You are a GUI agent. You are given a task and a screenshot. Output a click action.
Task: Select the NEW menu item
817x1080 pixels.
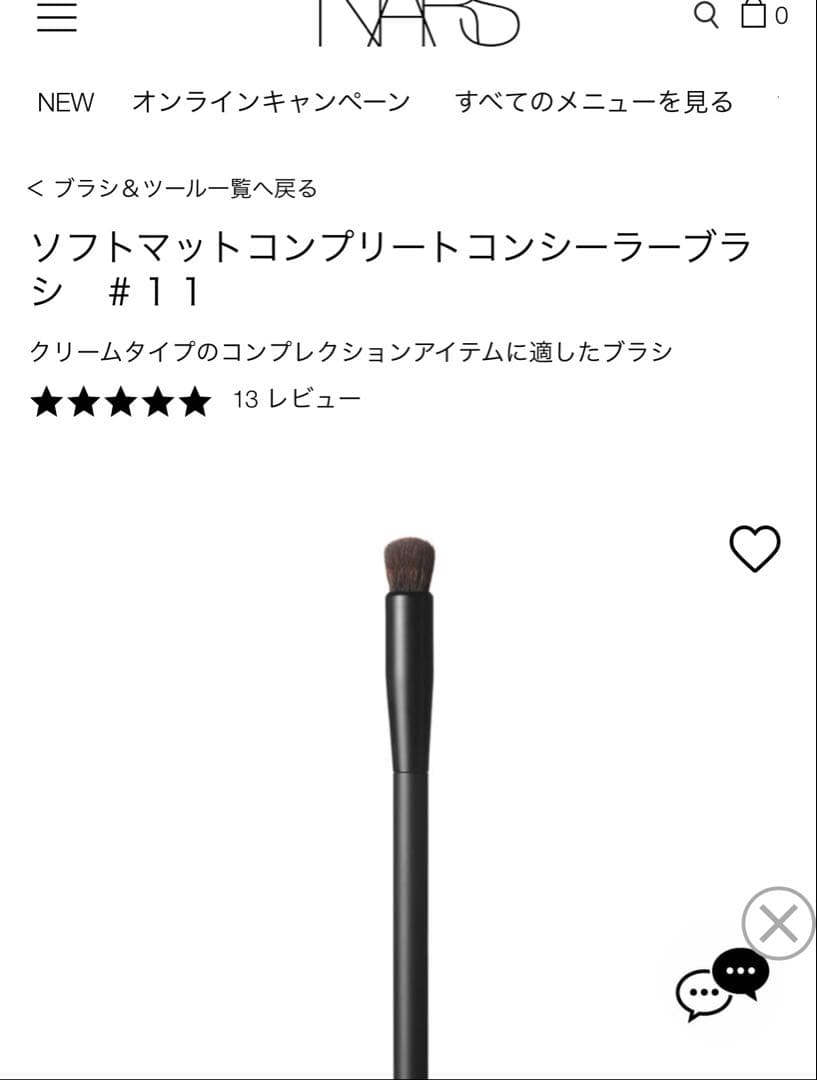[64, 101]
